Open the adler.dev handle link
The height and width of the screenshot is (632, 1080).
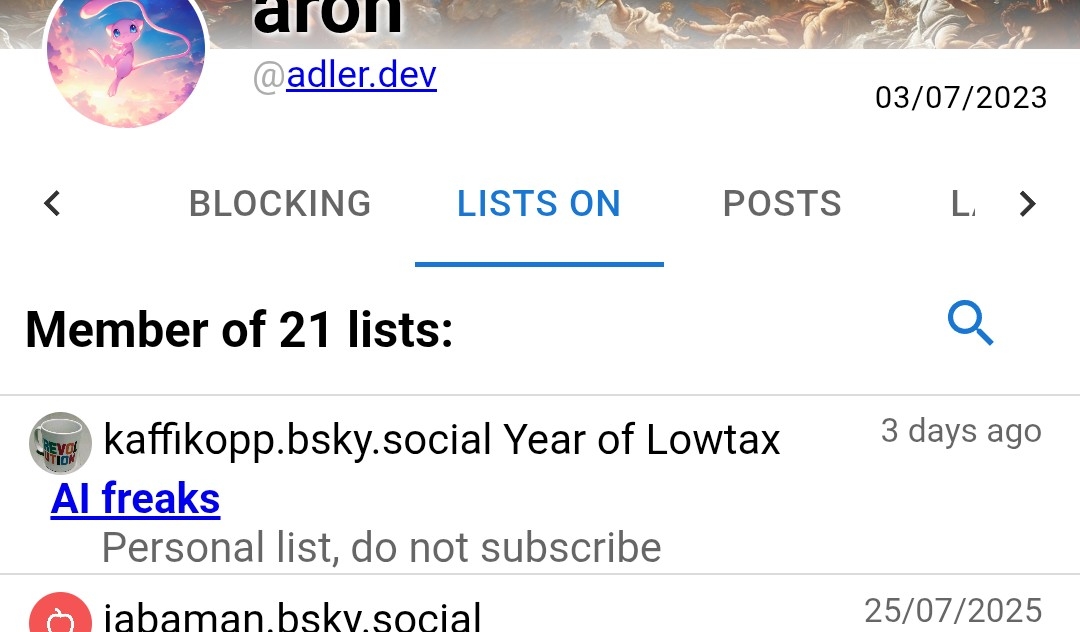pos(361,76)
